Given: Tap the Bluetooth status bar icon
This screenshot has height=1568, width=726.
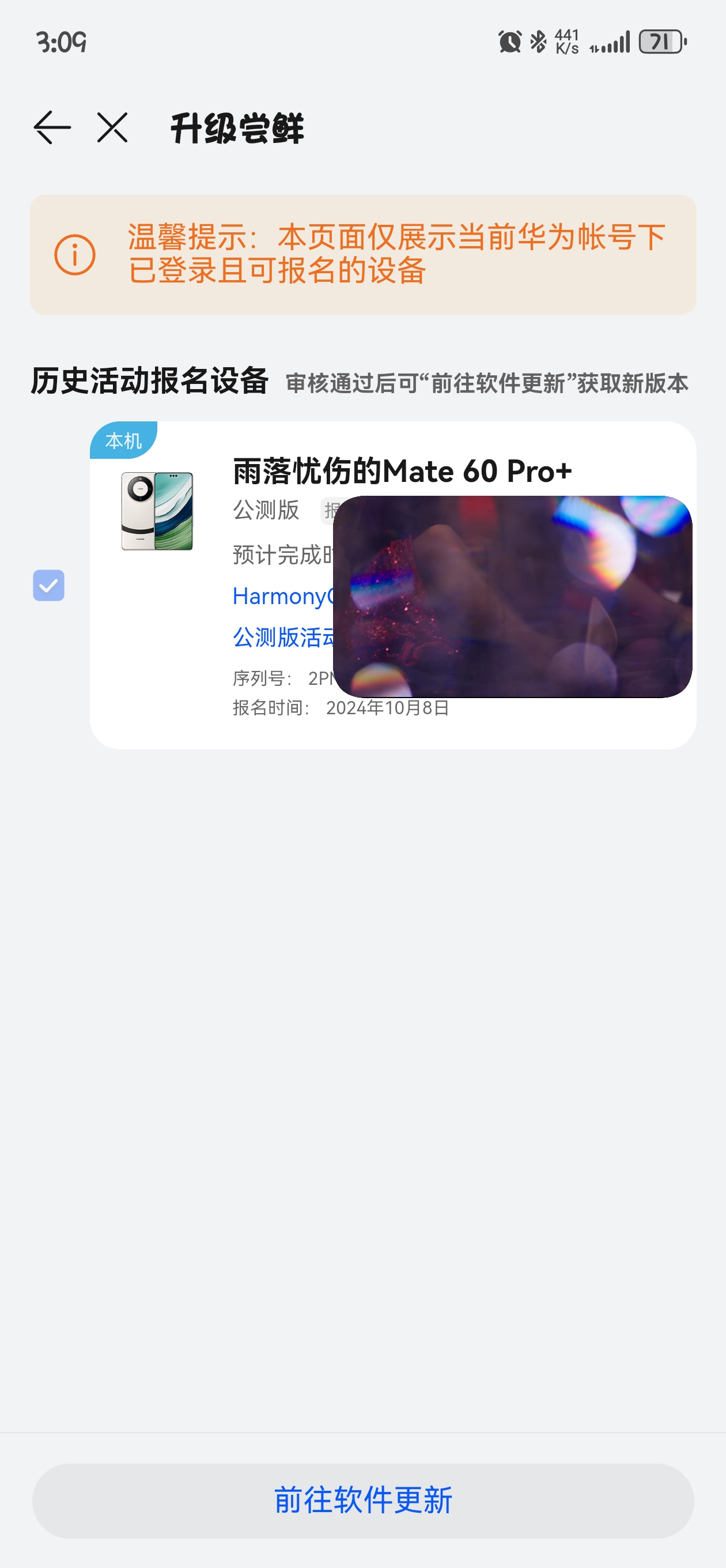Looking at the screenshot, I should point(538,40).
